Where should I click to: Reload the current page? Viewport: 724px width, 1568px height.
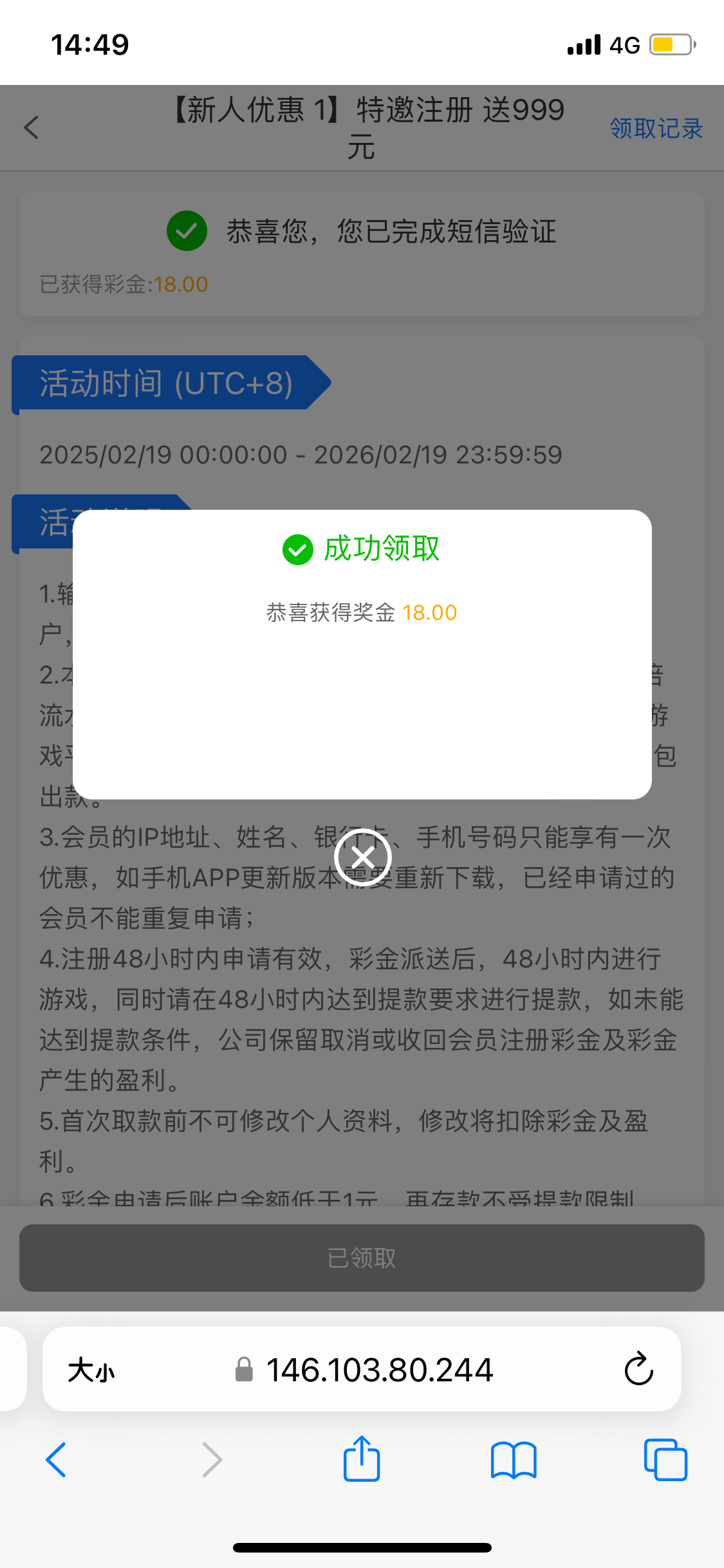pyautogui.click(x=638, y=1369)
